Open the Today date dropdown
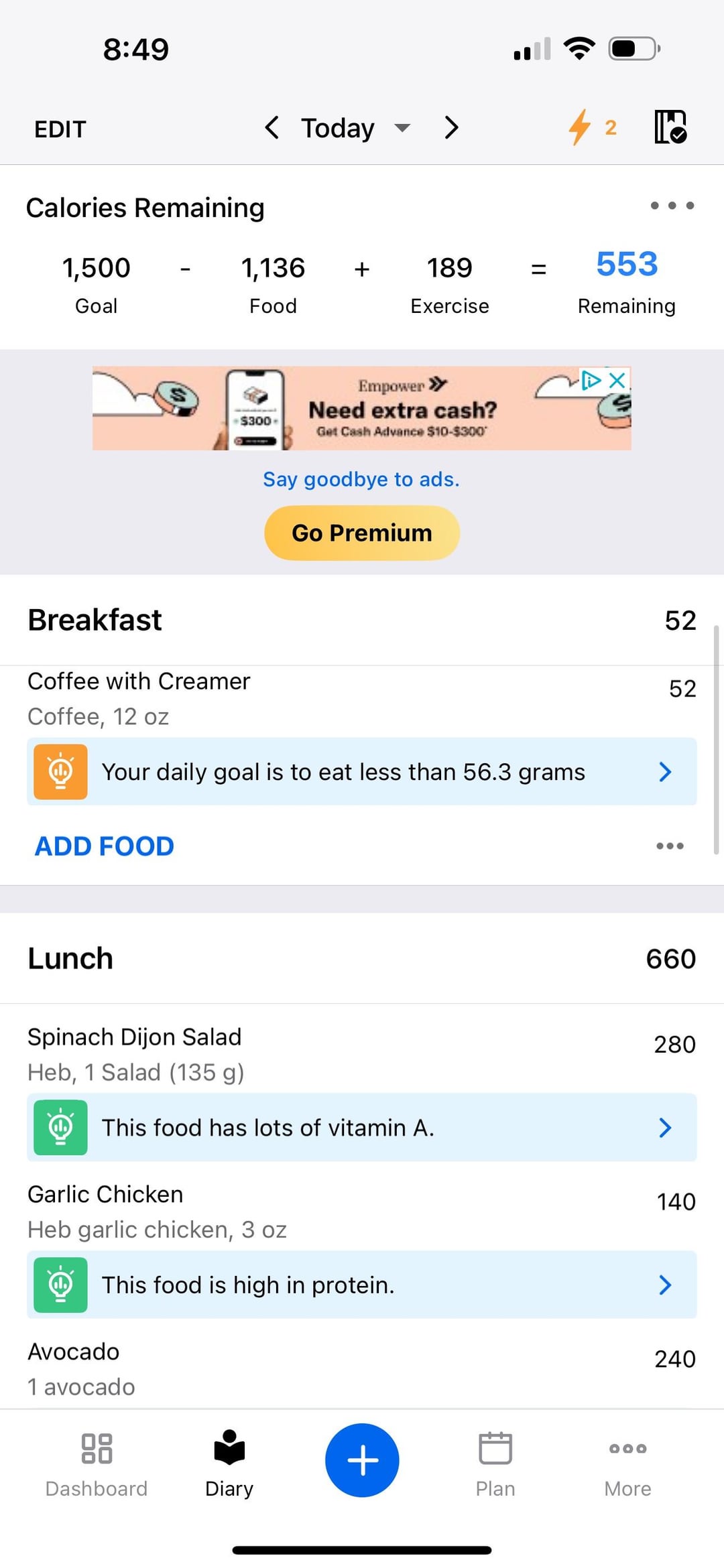Image resolution: width=724 pixels, height=1568 pixels. 355,128
